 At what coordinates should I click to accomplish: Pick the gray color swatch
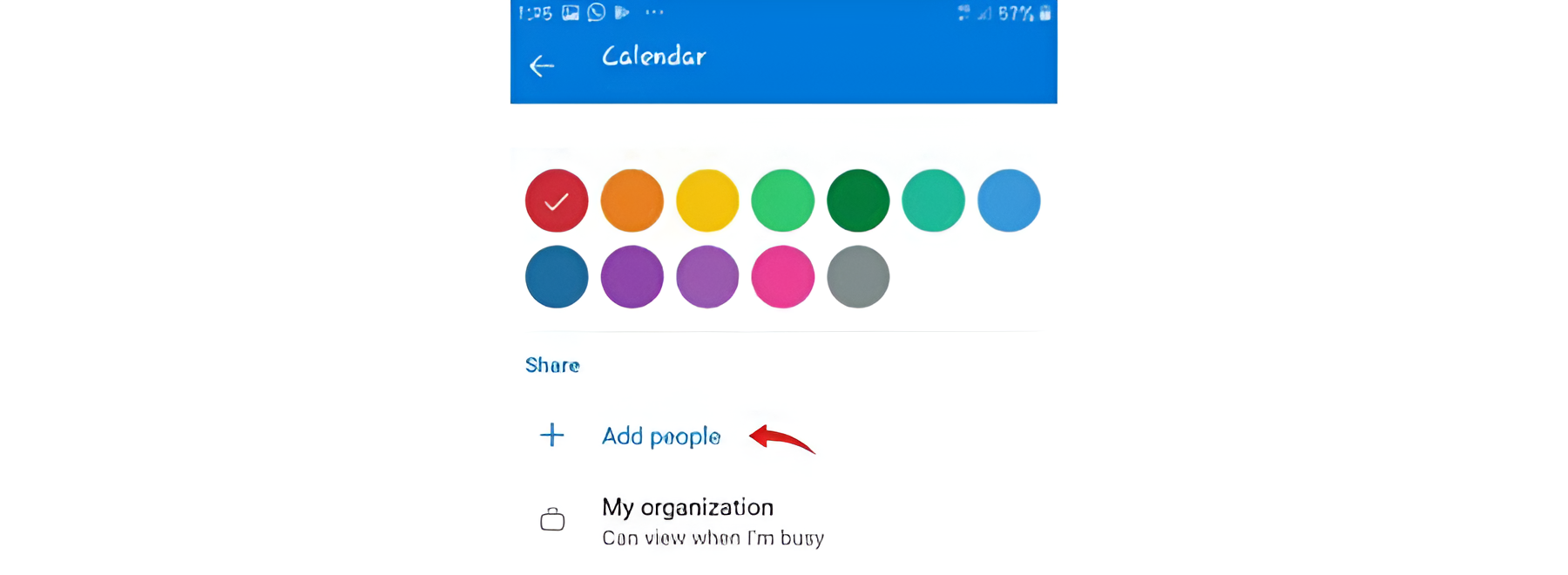pyautogui.click(x=858, y=277)
